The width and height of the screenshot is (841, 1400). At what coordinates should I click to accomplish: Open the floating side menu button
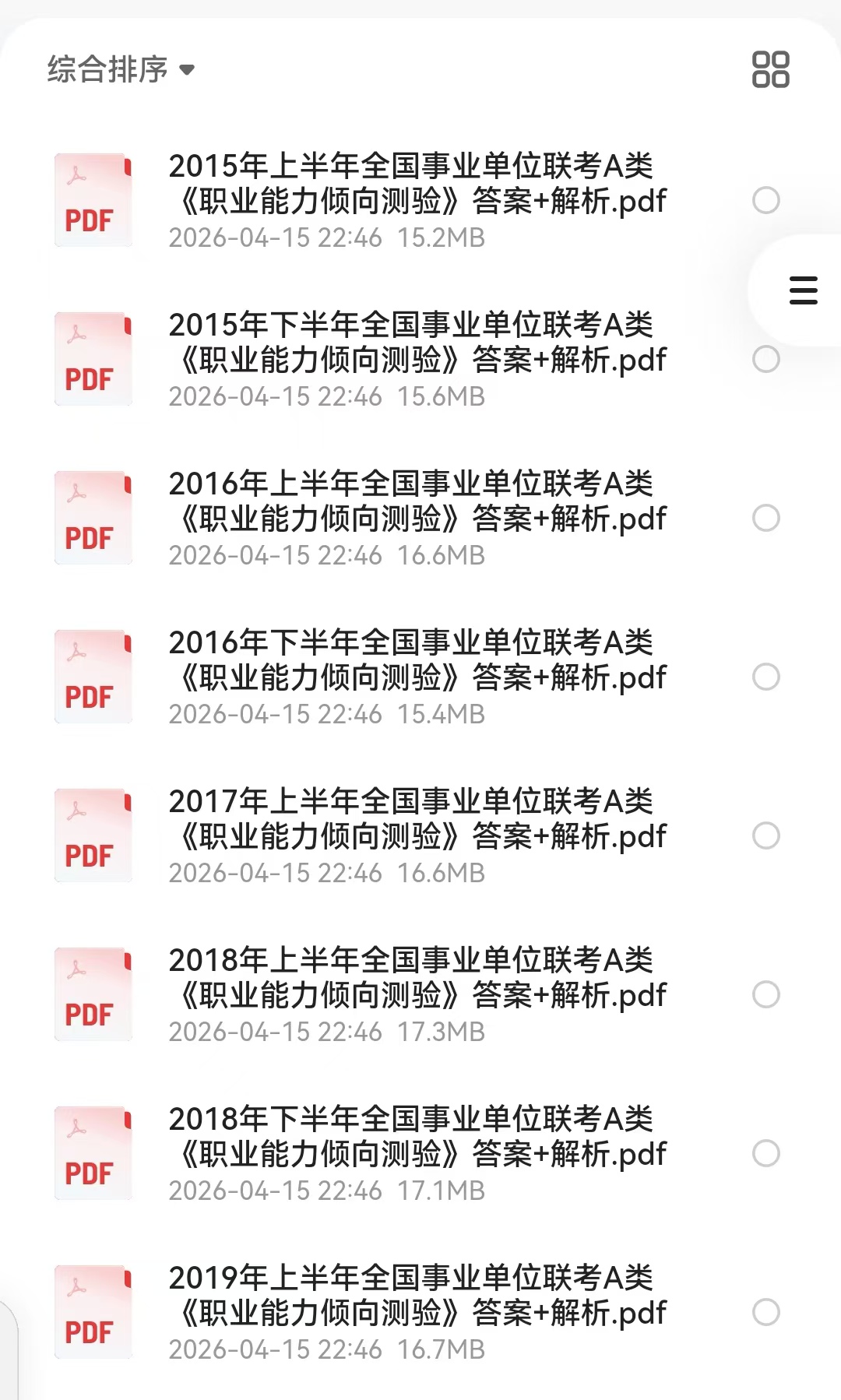pos(803,290)
